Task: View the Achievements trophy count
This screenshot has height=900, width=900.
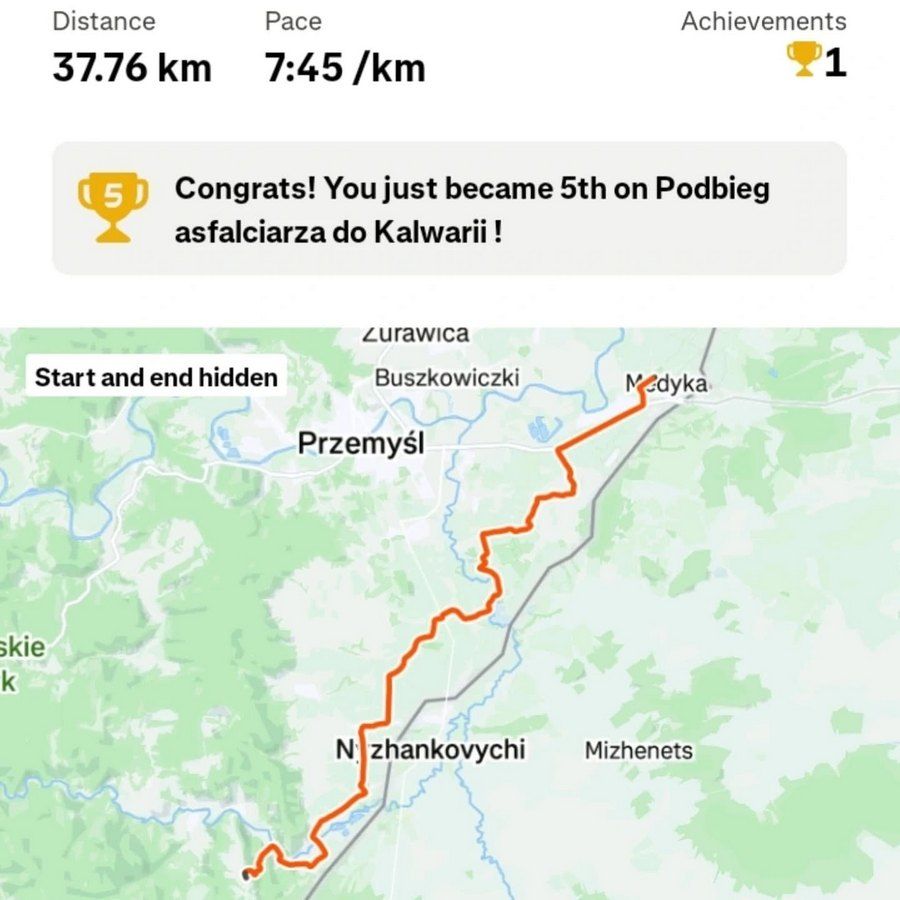Action: [x=816, y=62]
